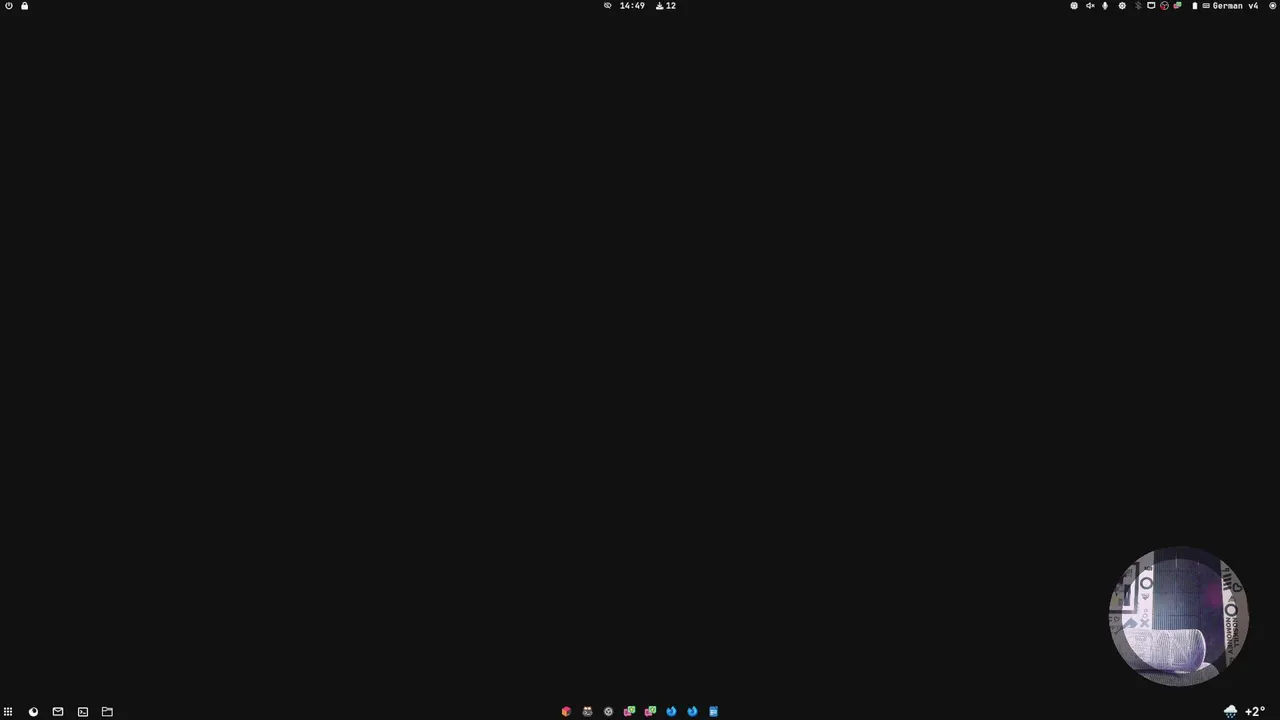Image resolution: width=1280 pixels, height=720 pixels.
Task: Open the colorful cube app in the taskbar
Action: [566, 712]
